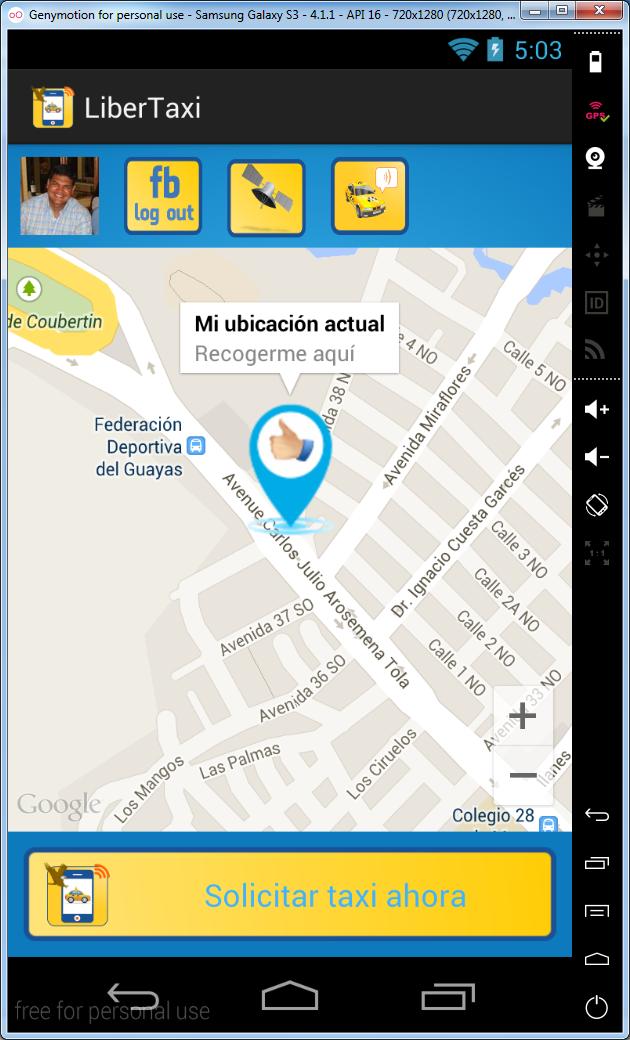The height and width of the screenshot is (1040, 630).
Task: Open the user profile photo
Action: pos(60,196)
